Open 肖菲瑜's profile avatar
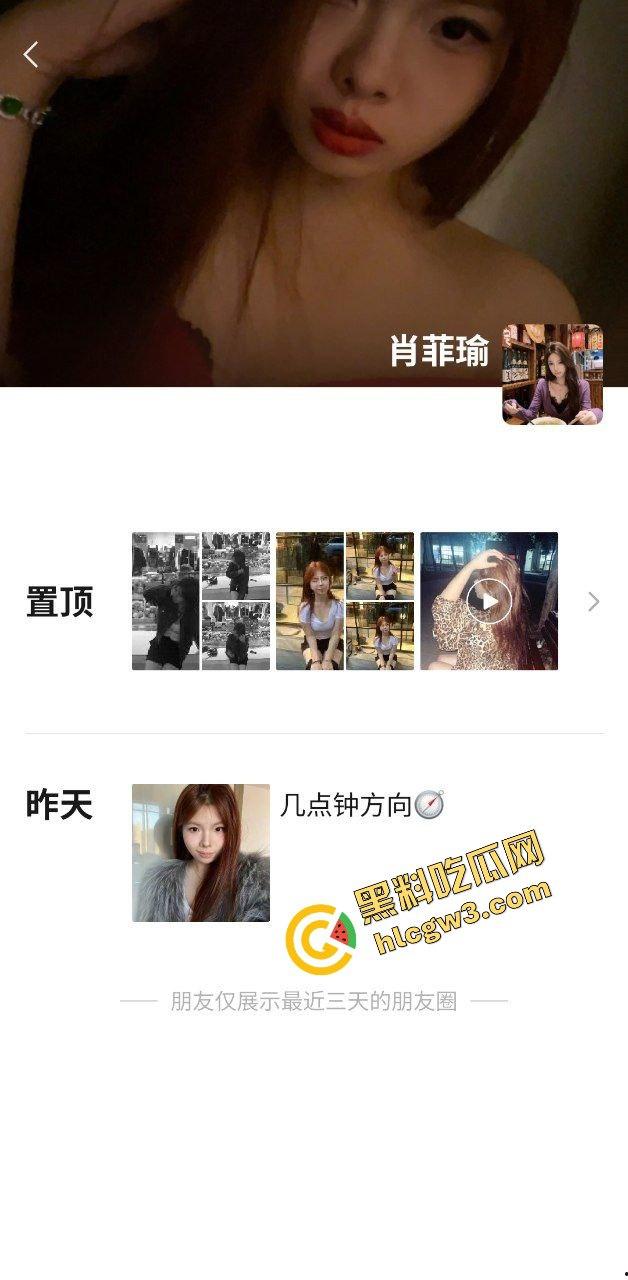 click(552, 374)
